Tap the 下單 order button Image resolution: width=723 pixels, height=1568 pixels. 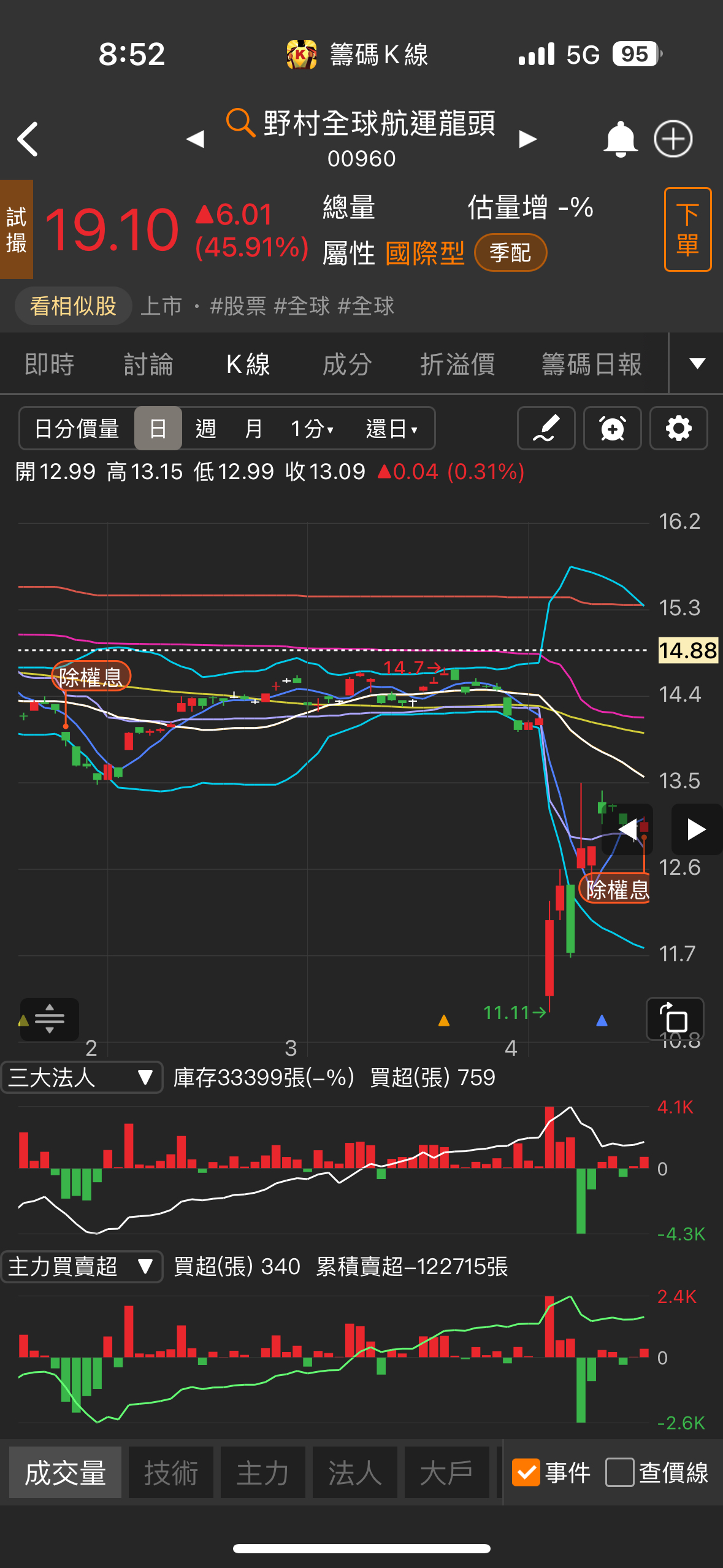687,229
